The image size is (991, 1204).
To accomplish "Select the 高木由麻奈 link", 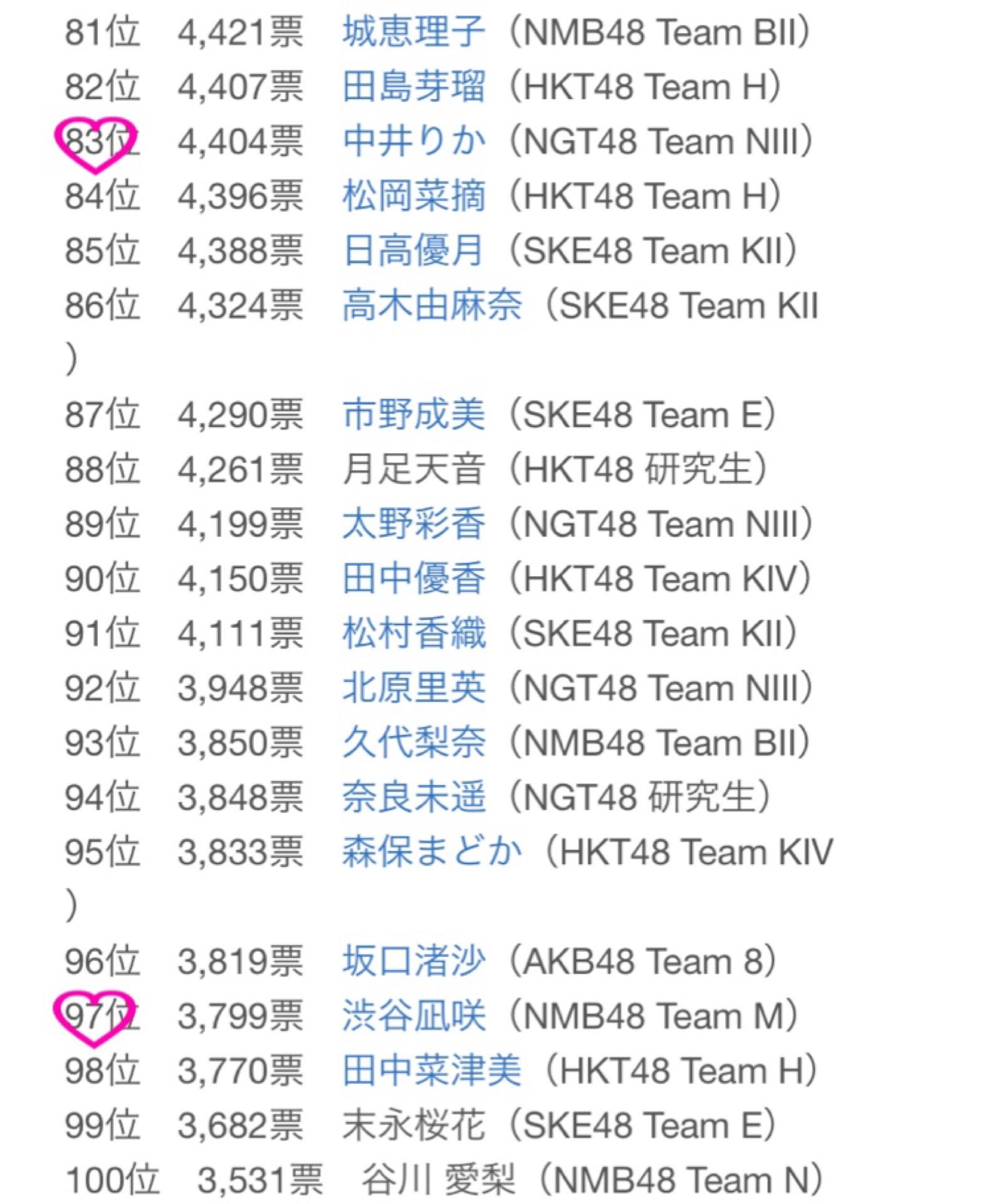I will point(431,305).
